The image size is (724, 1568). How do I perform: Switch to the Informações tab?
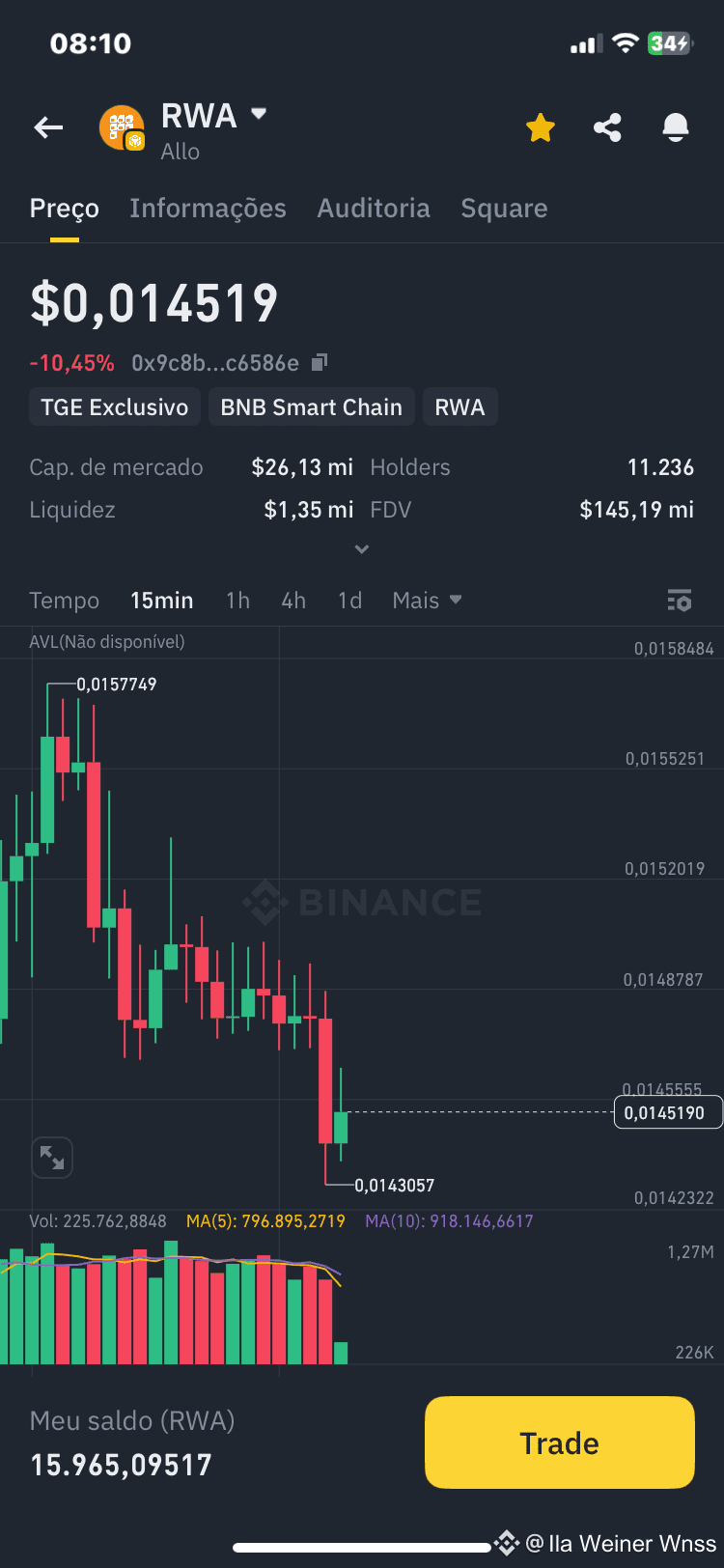(x=208, y=208)
